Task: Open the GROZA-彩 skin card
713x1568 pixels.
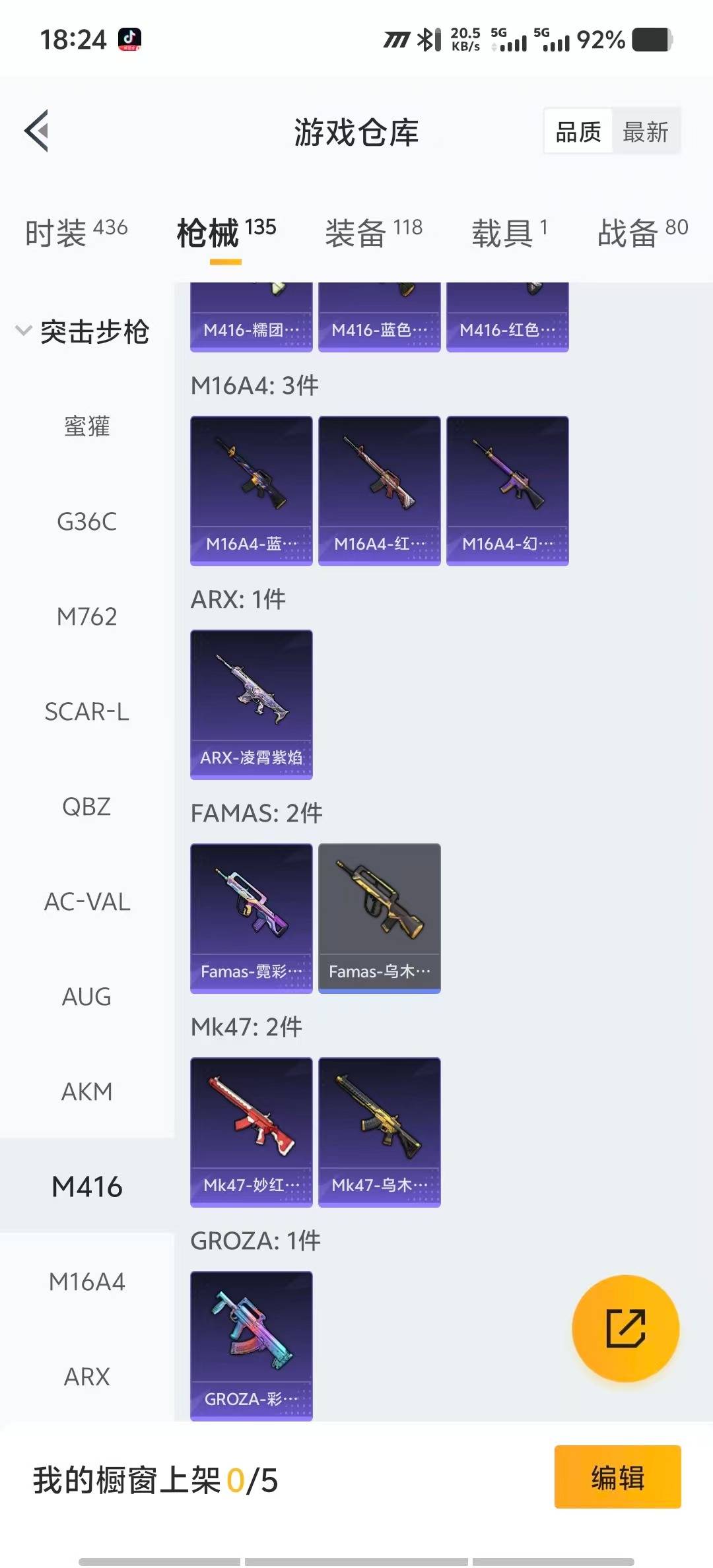Action: (251, 1344)
